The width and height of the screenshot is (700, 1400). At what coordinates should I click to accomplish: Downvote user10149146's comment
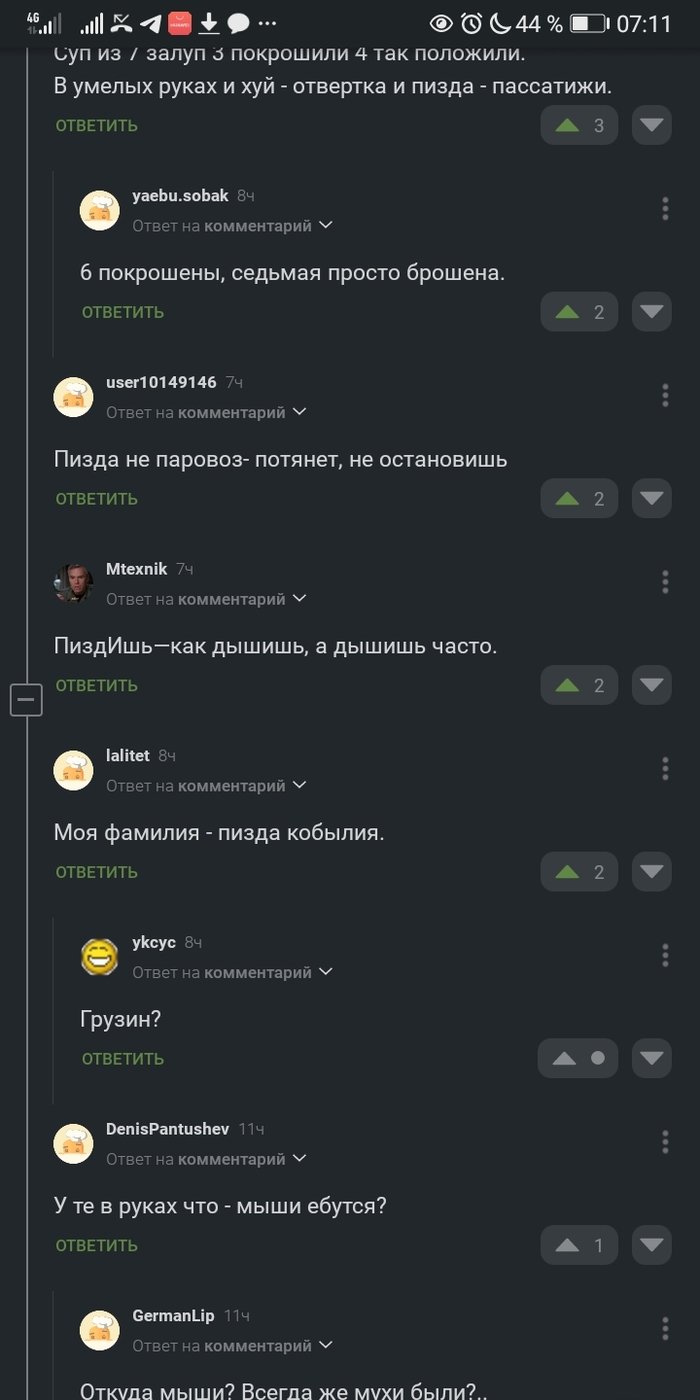tap(652, 498)
